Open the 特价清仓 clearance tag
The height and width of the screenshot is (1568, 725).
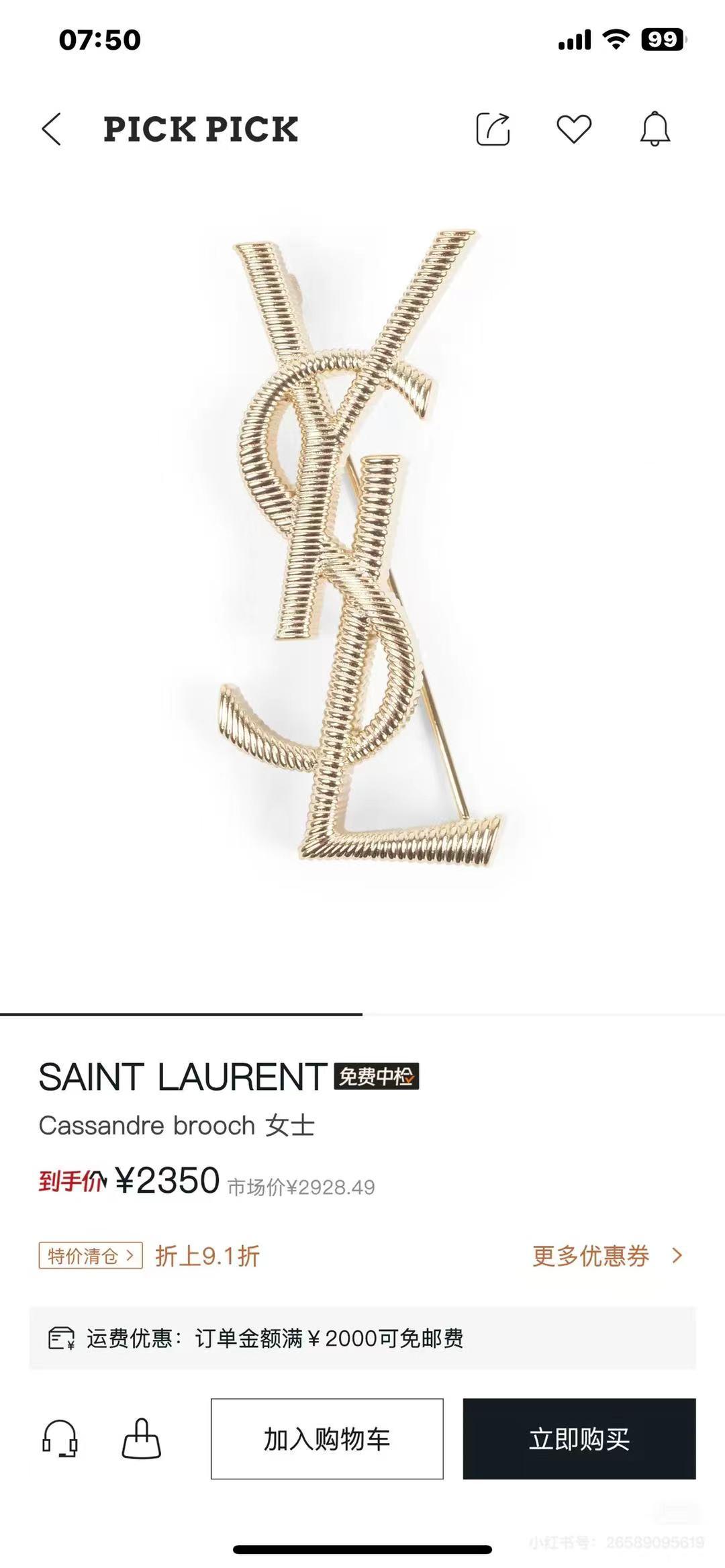pos(91,1255)
